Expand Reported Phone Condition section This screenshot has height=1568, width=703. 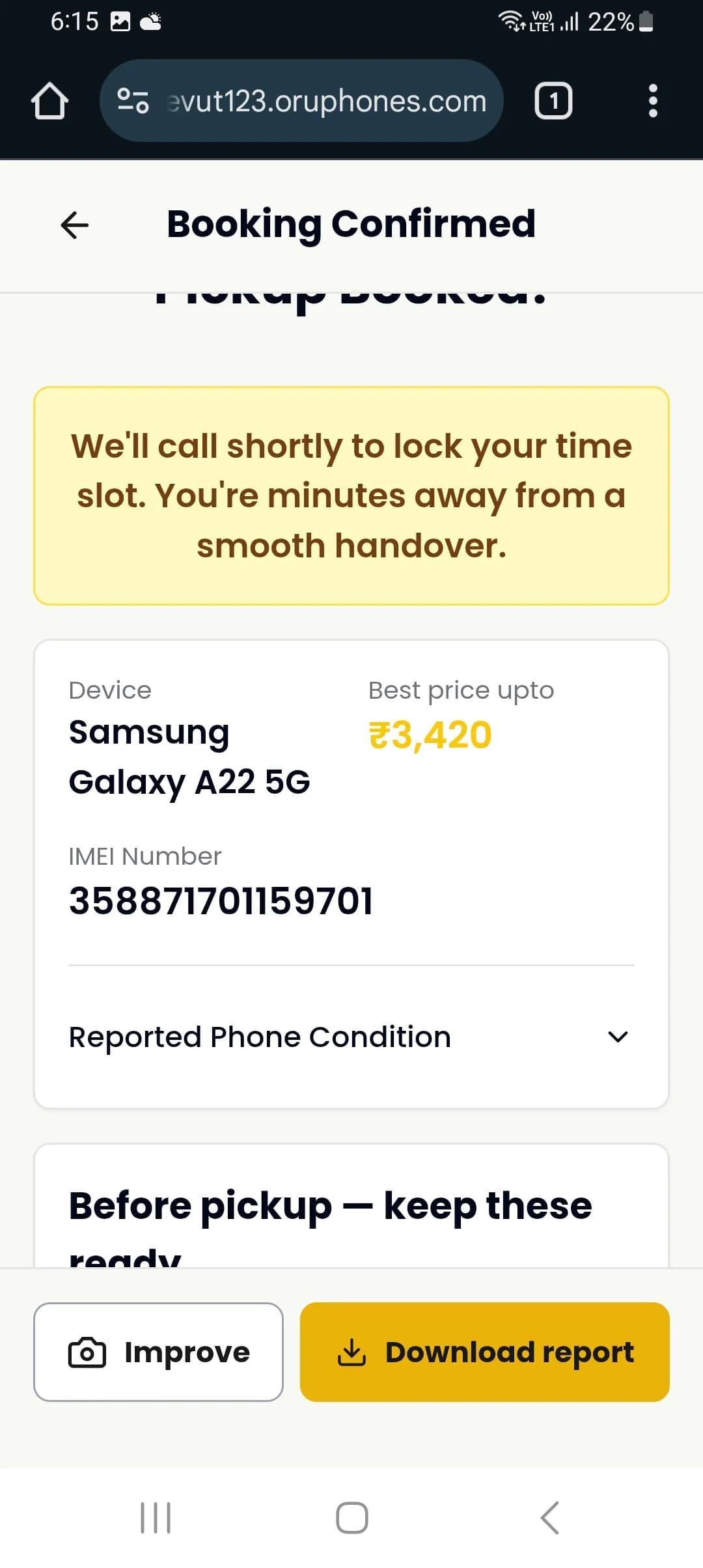point(617,1037)
